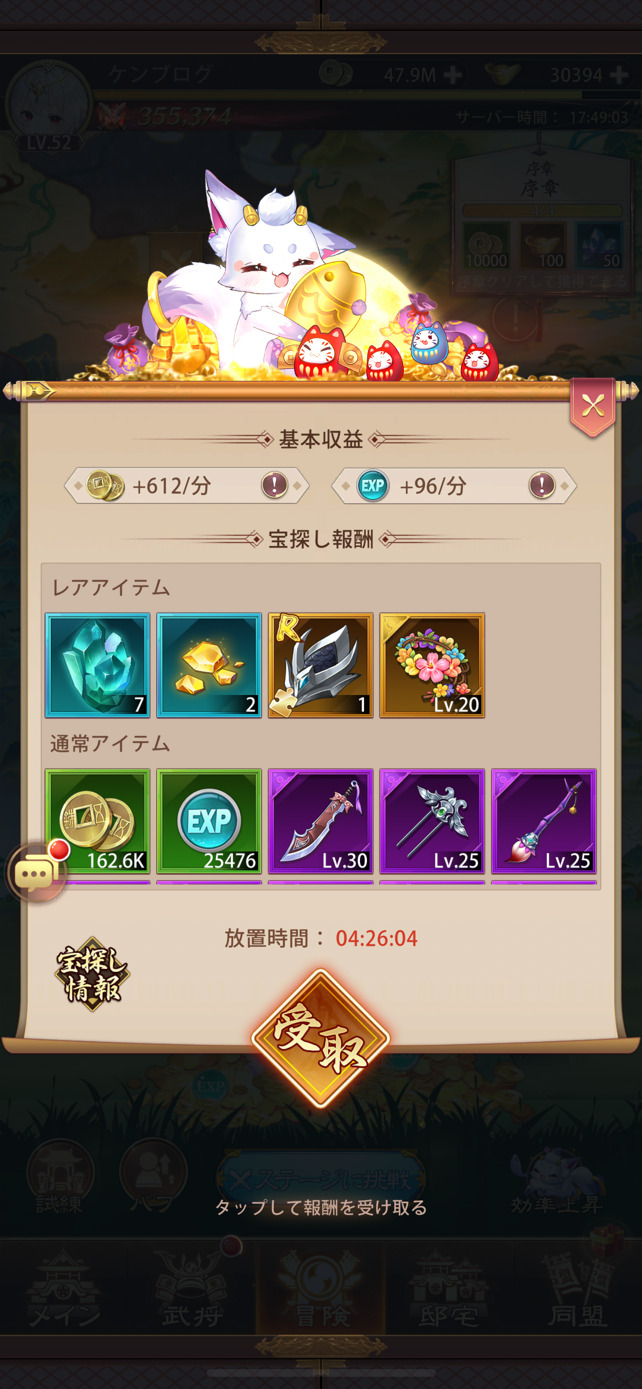Inspect the Lv.25 silver halberd weapon
Viewport: 642px width, 1389px height.
tap(432, 821)
